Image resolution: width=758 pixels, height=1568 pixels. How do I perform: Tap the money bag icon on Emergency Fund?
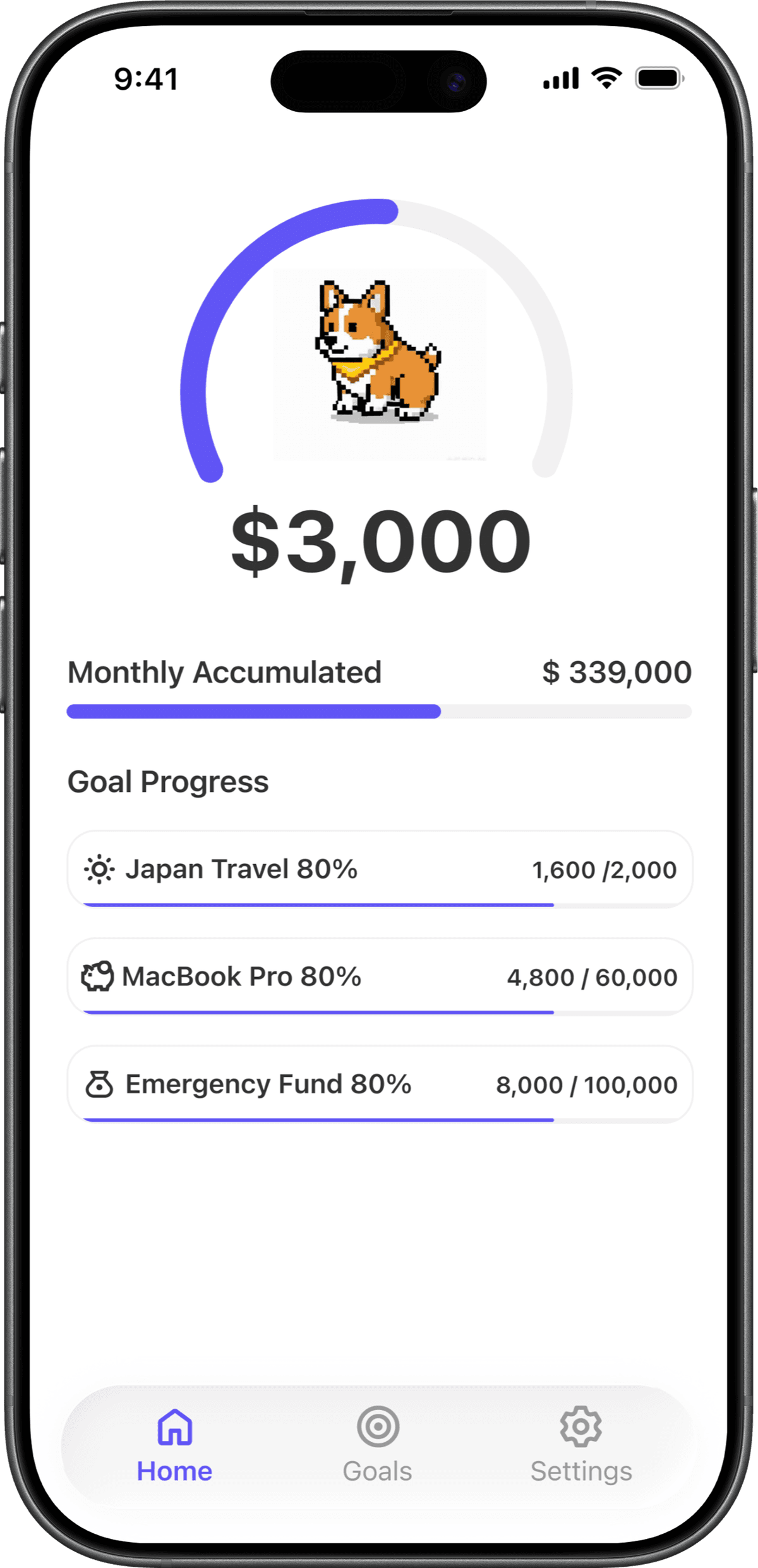100,1083
